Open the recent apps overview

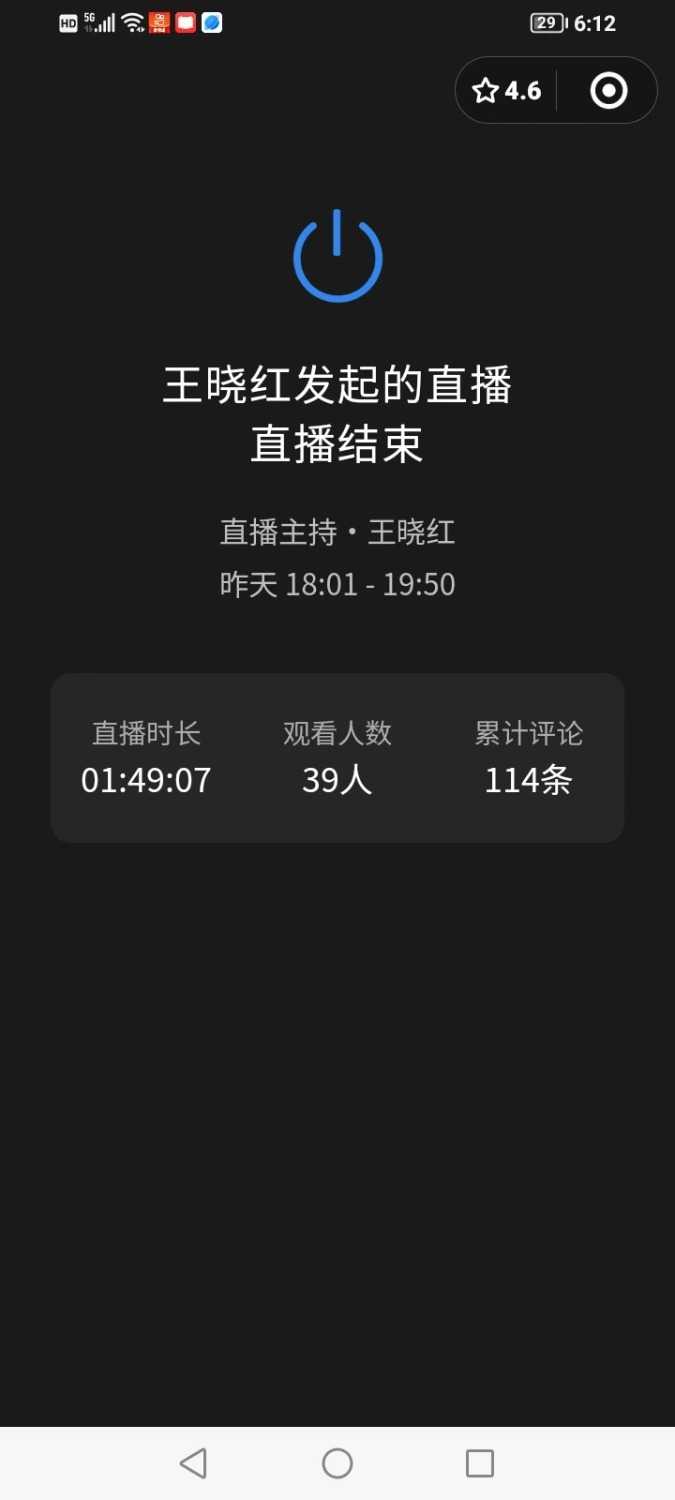coord(480,1463)
